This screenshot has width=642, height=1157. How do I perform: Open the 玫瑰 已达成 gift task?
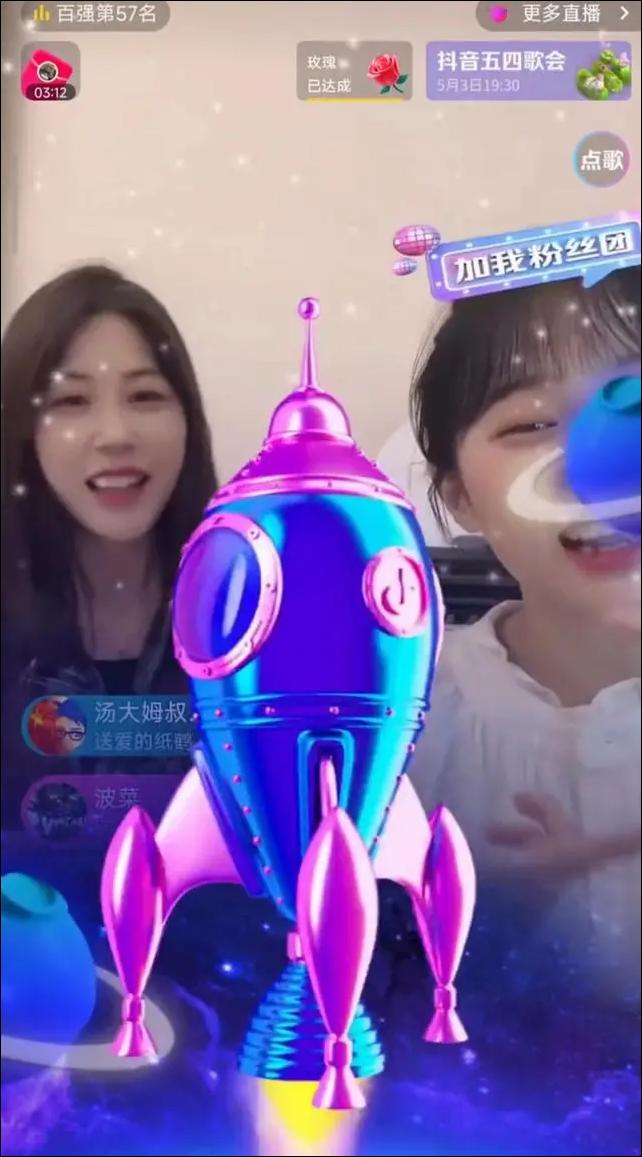[x=354, y=71]
